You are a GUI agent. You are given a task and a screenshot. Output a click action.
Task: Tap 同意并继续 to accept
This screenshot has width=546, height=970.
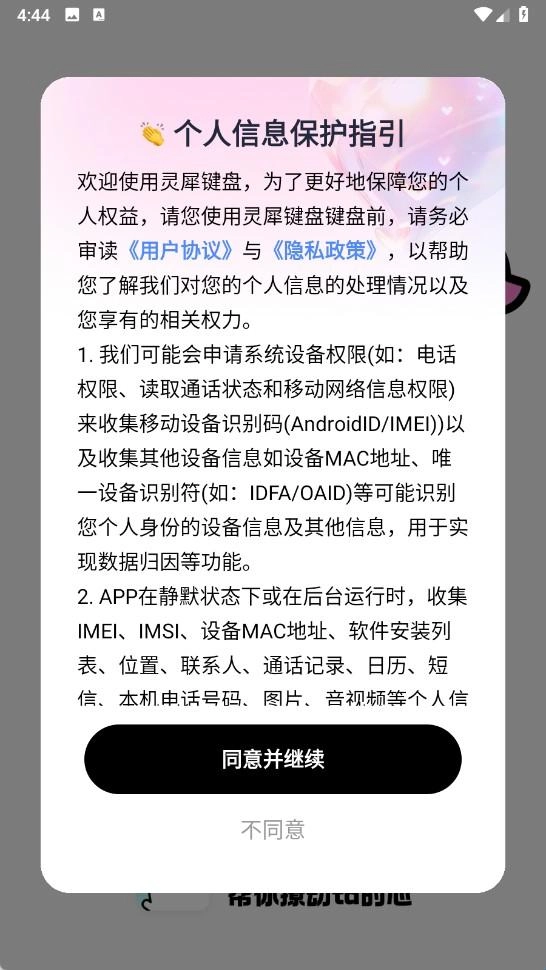pyautogui.click(x=273, y=759)
